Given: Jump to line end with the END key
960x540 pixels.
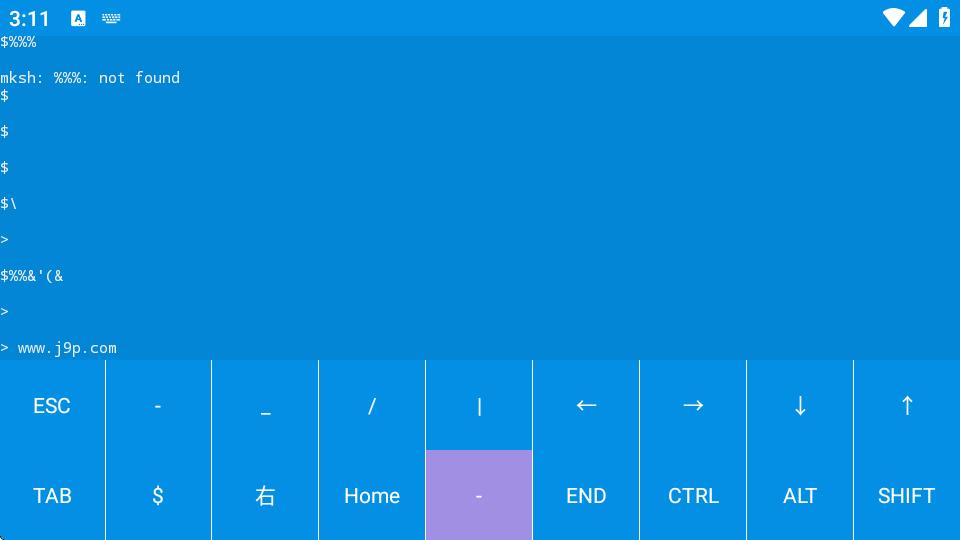Looking at the screenshot, I should click(x=586, y=495).
